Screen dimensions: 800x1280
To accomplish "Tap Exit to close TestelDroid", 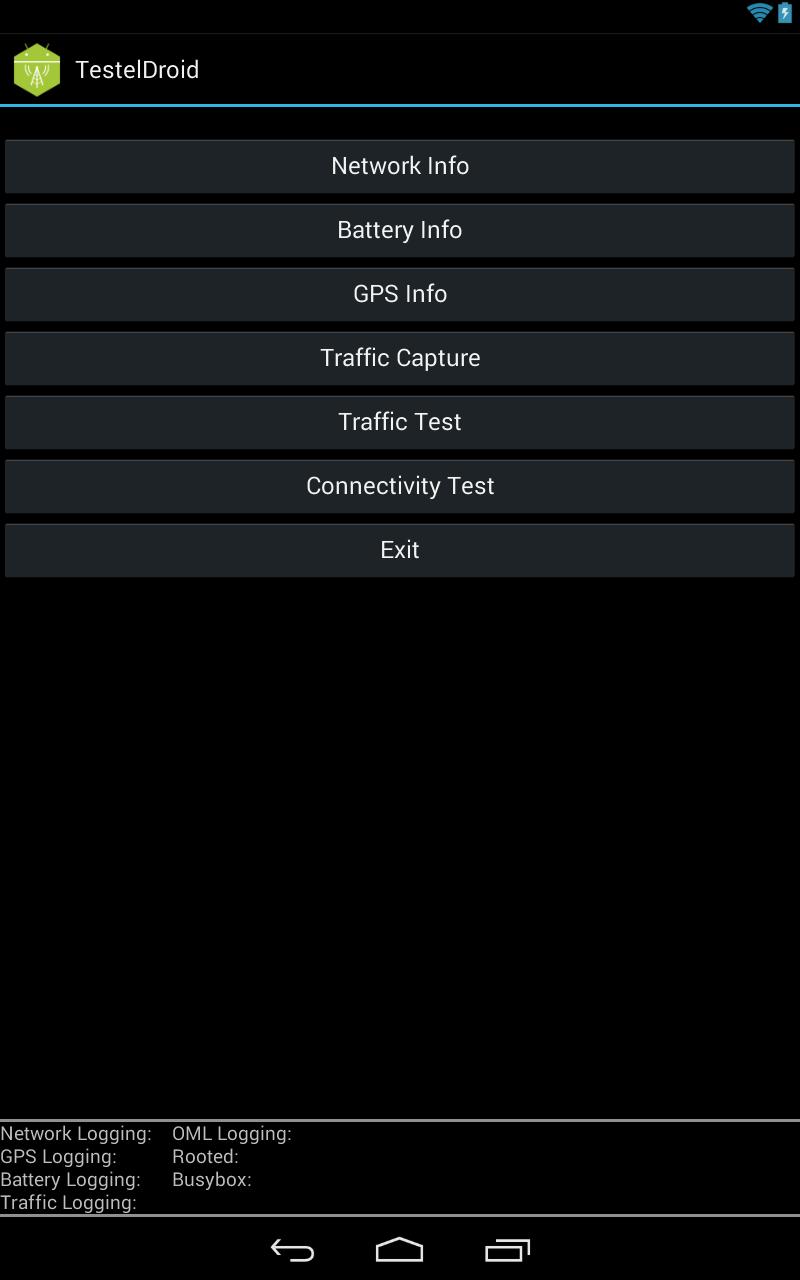I will 400,550.
